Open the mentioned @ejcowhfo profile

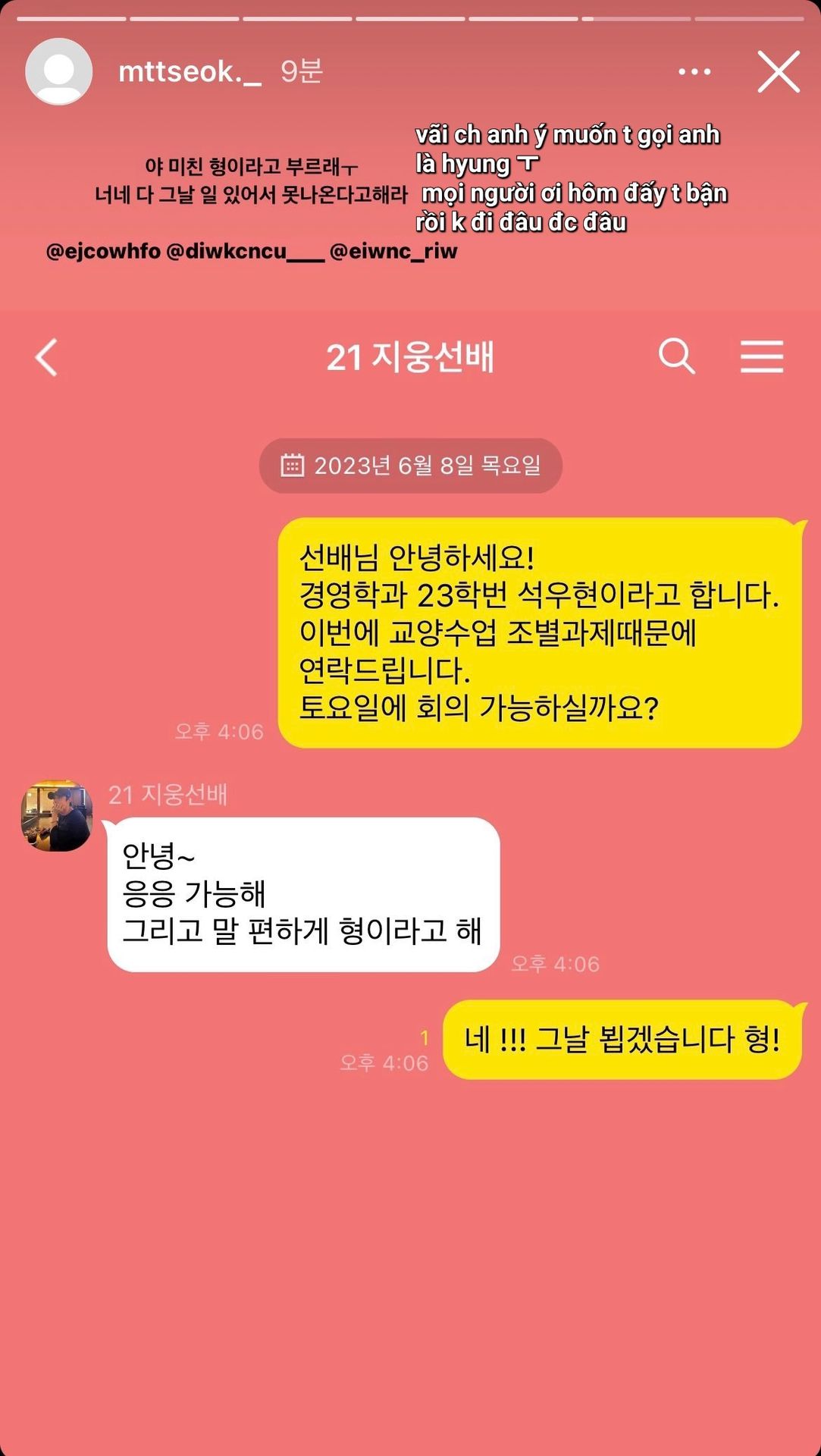tap(103, 251)
